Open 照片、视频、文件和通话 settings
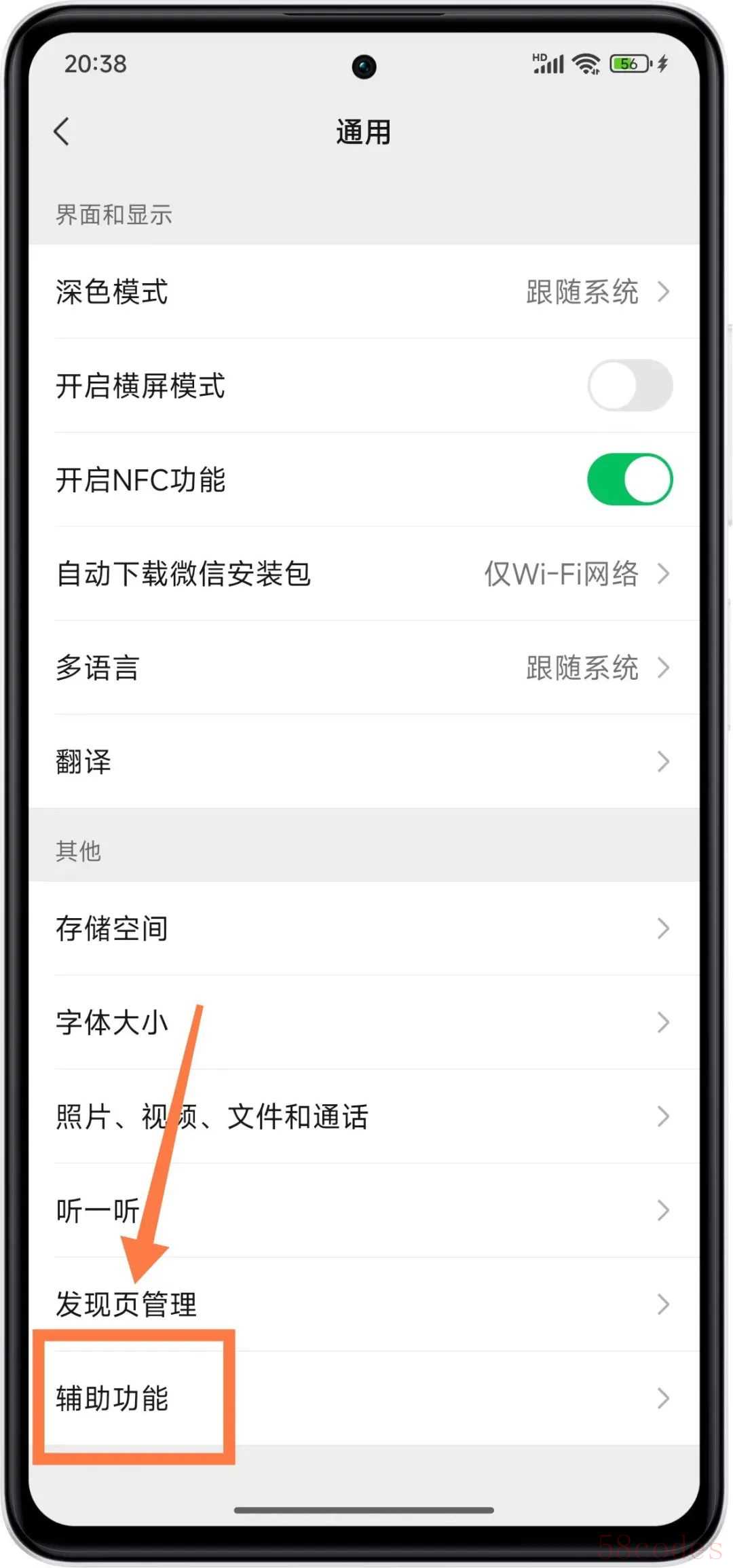The height and width of the screenshot is (1568, 733). coord(364,1116)
